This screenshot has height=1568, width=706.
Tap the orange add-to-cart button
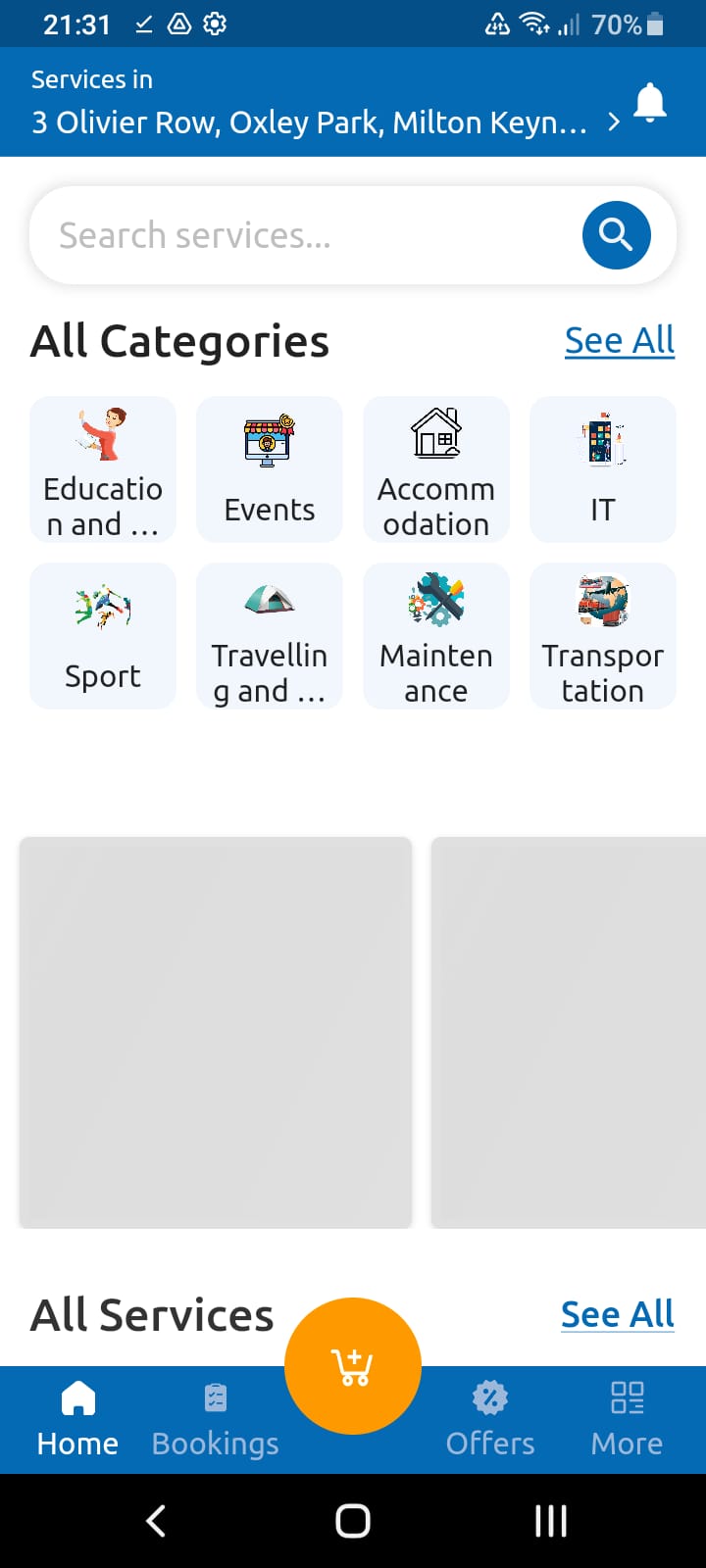(353, 1365)
